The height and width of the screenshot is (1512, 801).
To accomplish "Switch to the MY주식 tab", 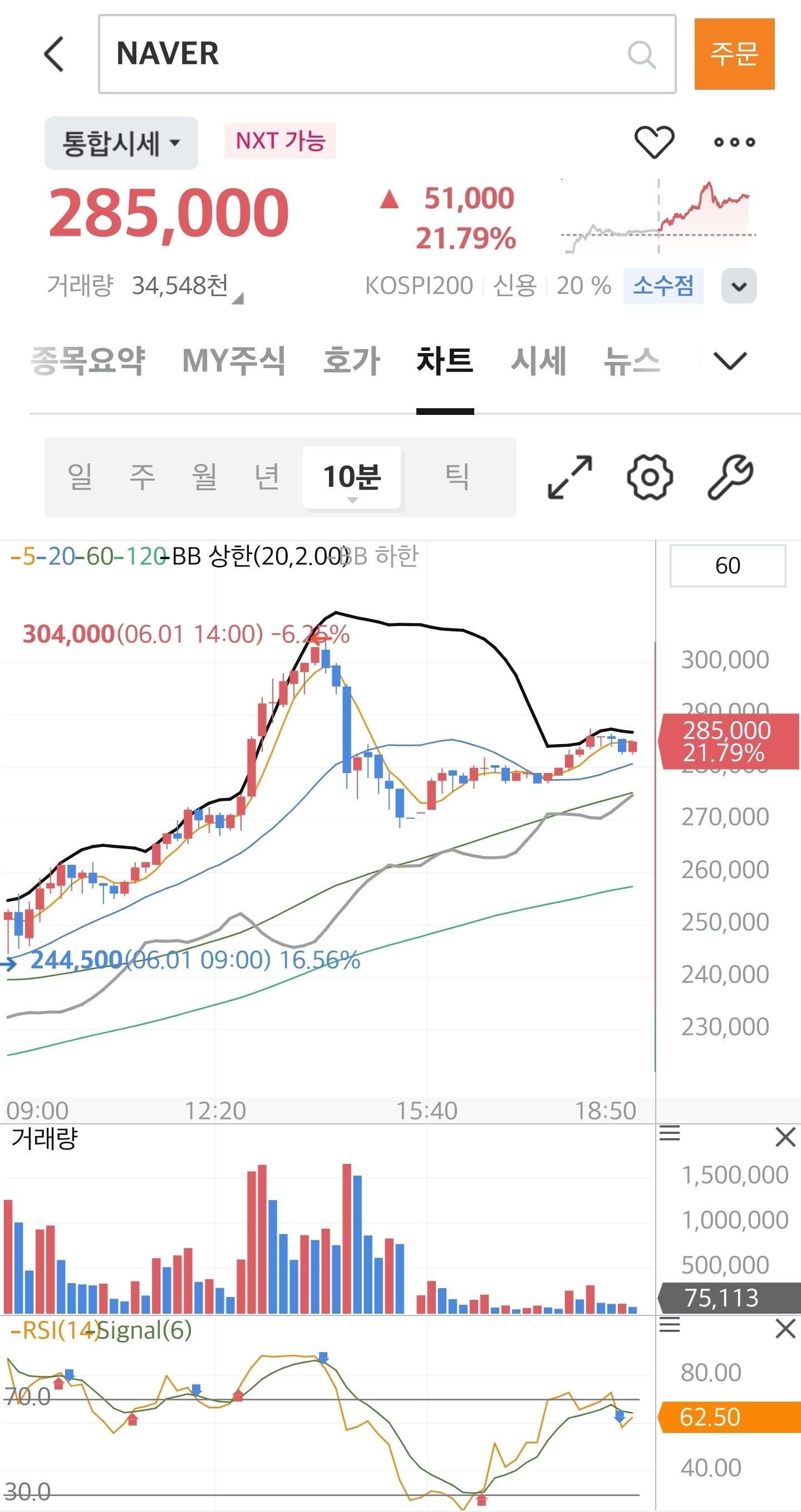I will click(x=234, y=360).
